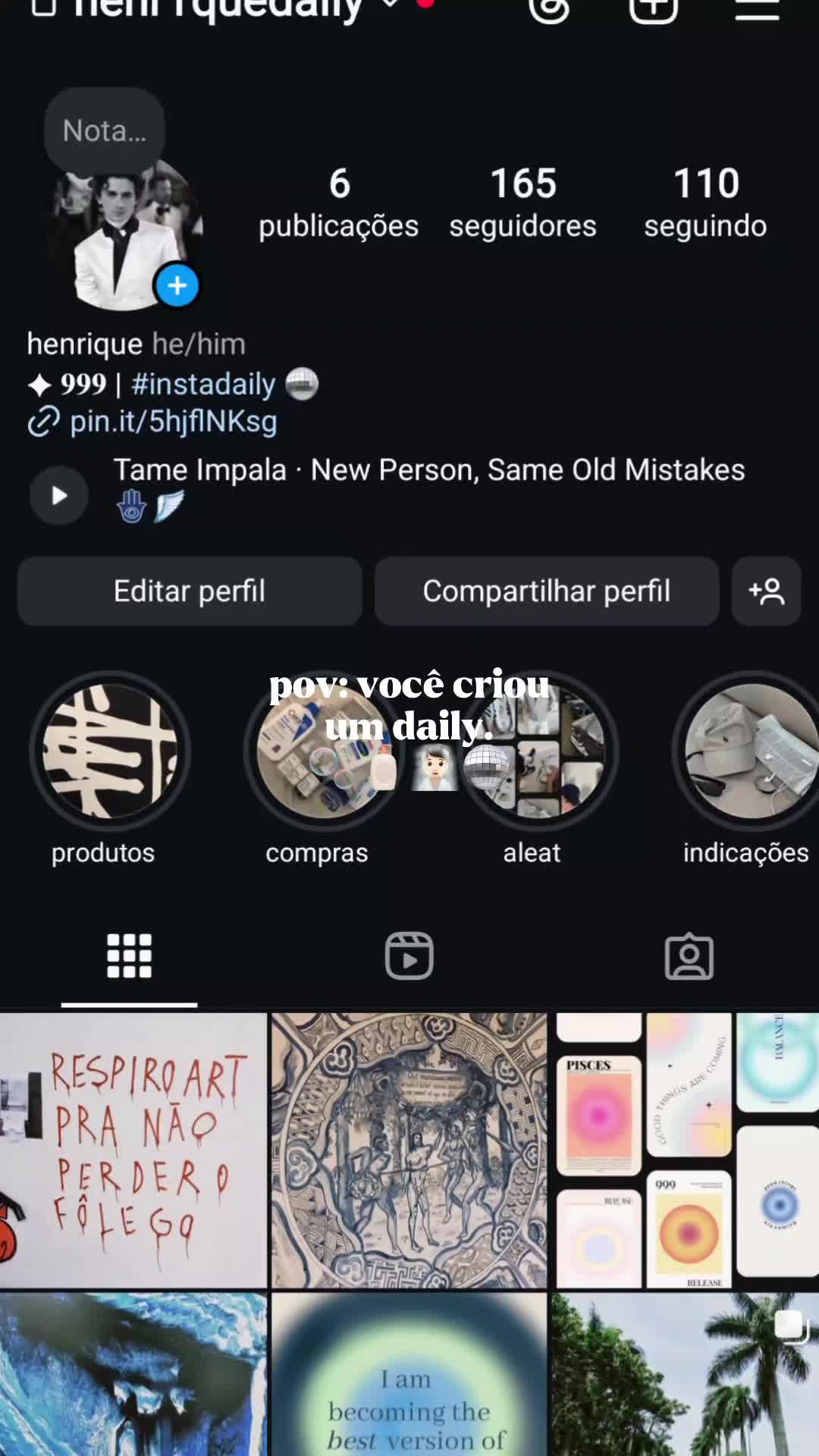This screenshot has width=819, height=1456.
Task: Open the discover people icon button
Action: click(766, 591)
